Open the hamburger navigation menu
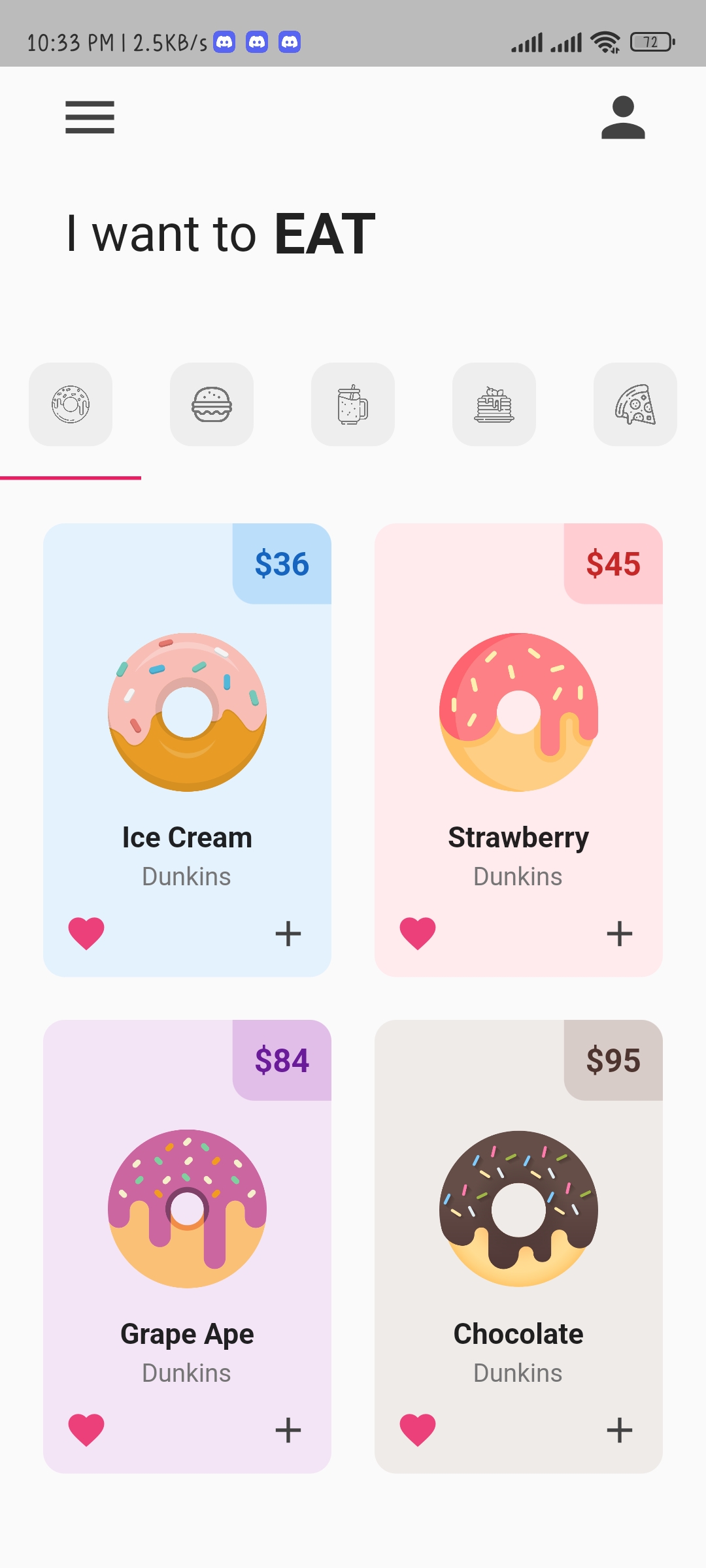This screenshot has width=706, height=1568. click(x=90, y=119)
